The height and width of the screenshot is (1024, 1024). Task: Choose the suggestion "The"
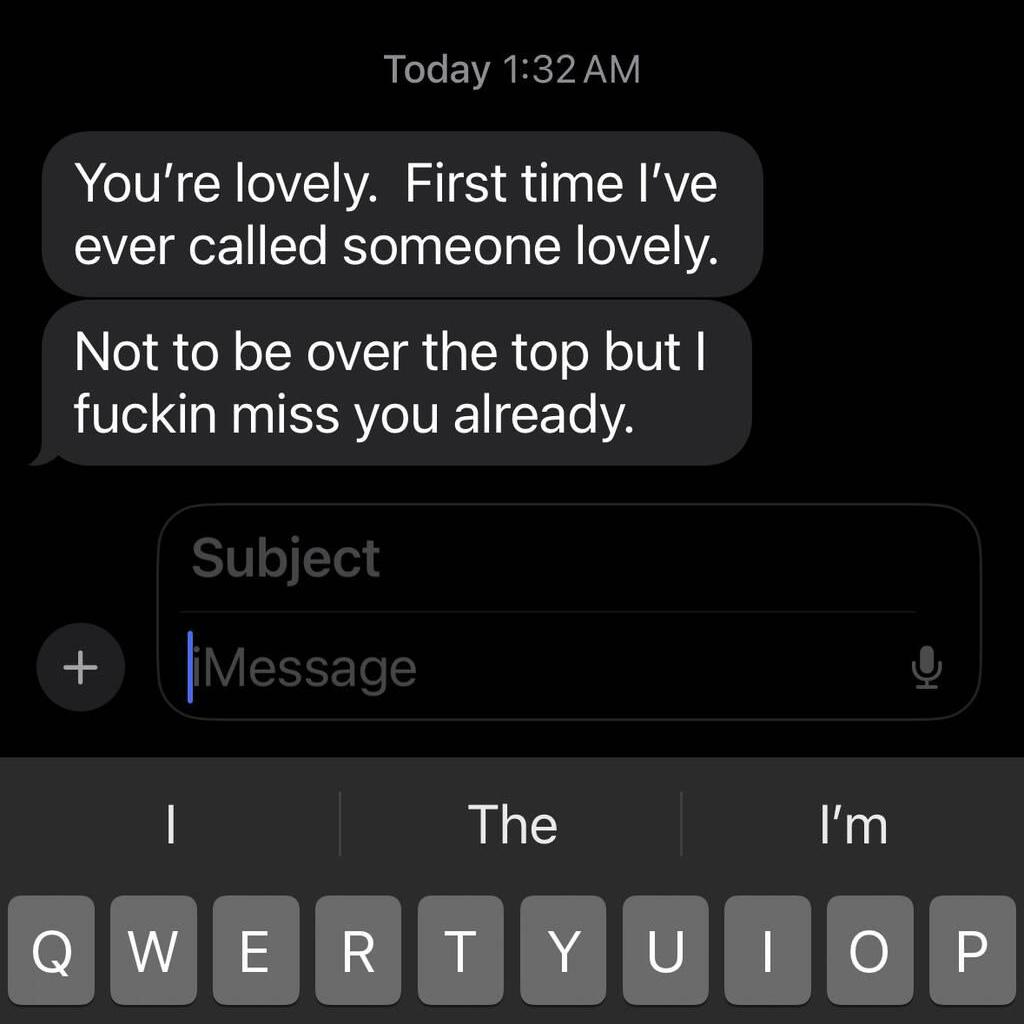(x=512, y=825)
